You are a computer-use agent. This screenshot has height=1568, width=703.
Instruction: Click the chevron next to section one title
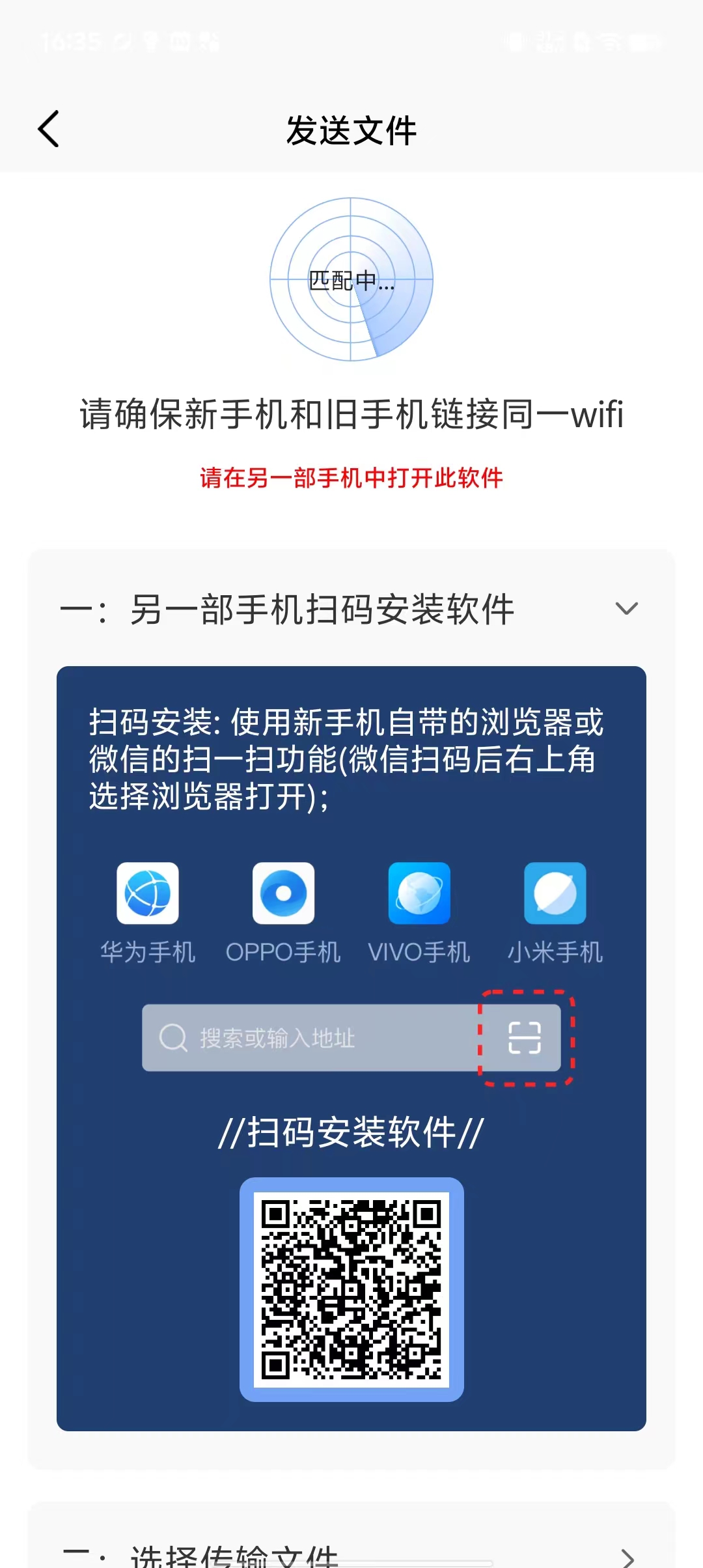point(626,609)
